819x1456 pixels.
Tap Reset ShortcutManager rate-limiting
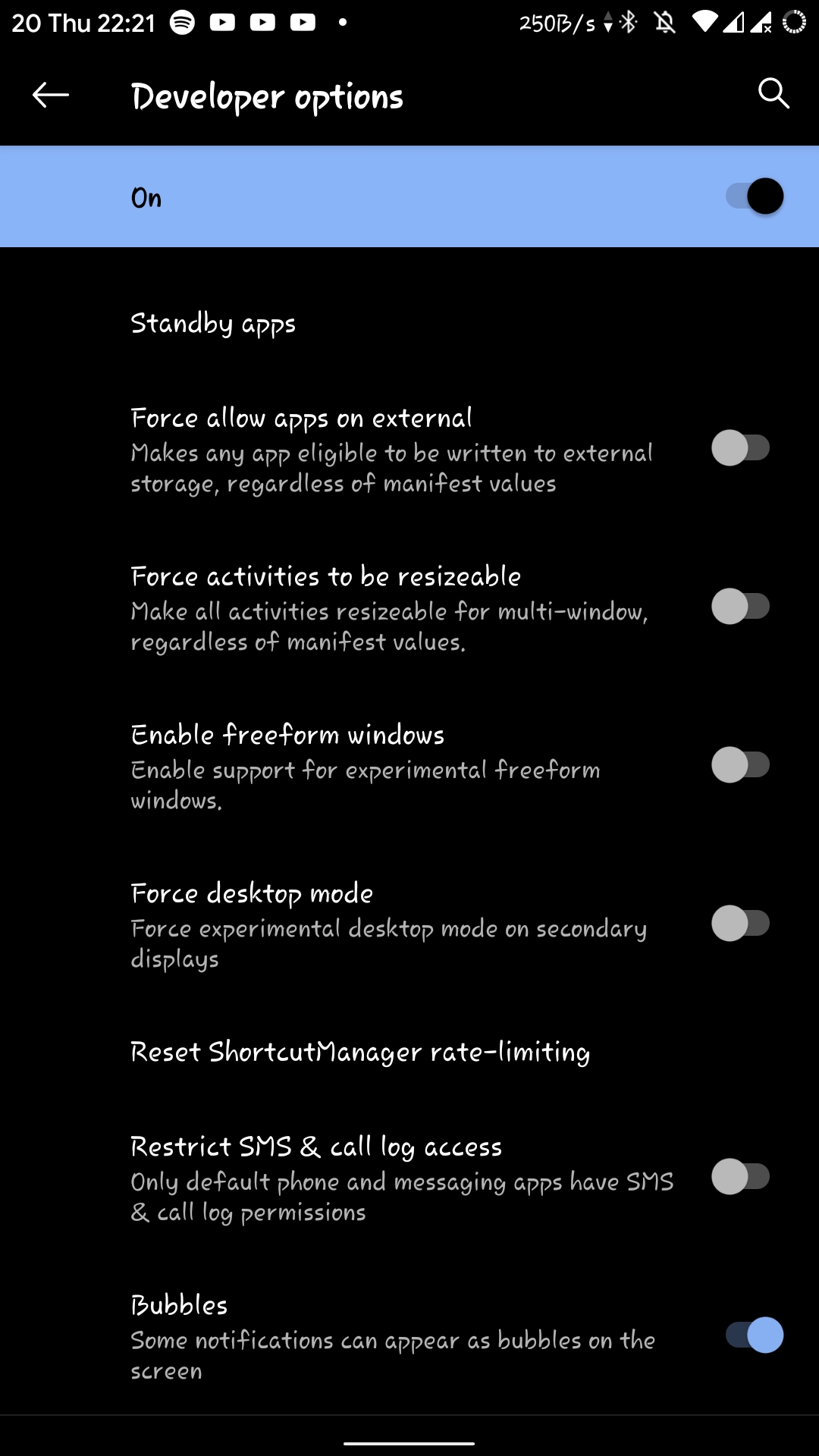360,1052
